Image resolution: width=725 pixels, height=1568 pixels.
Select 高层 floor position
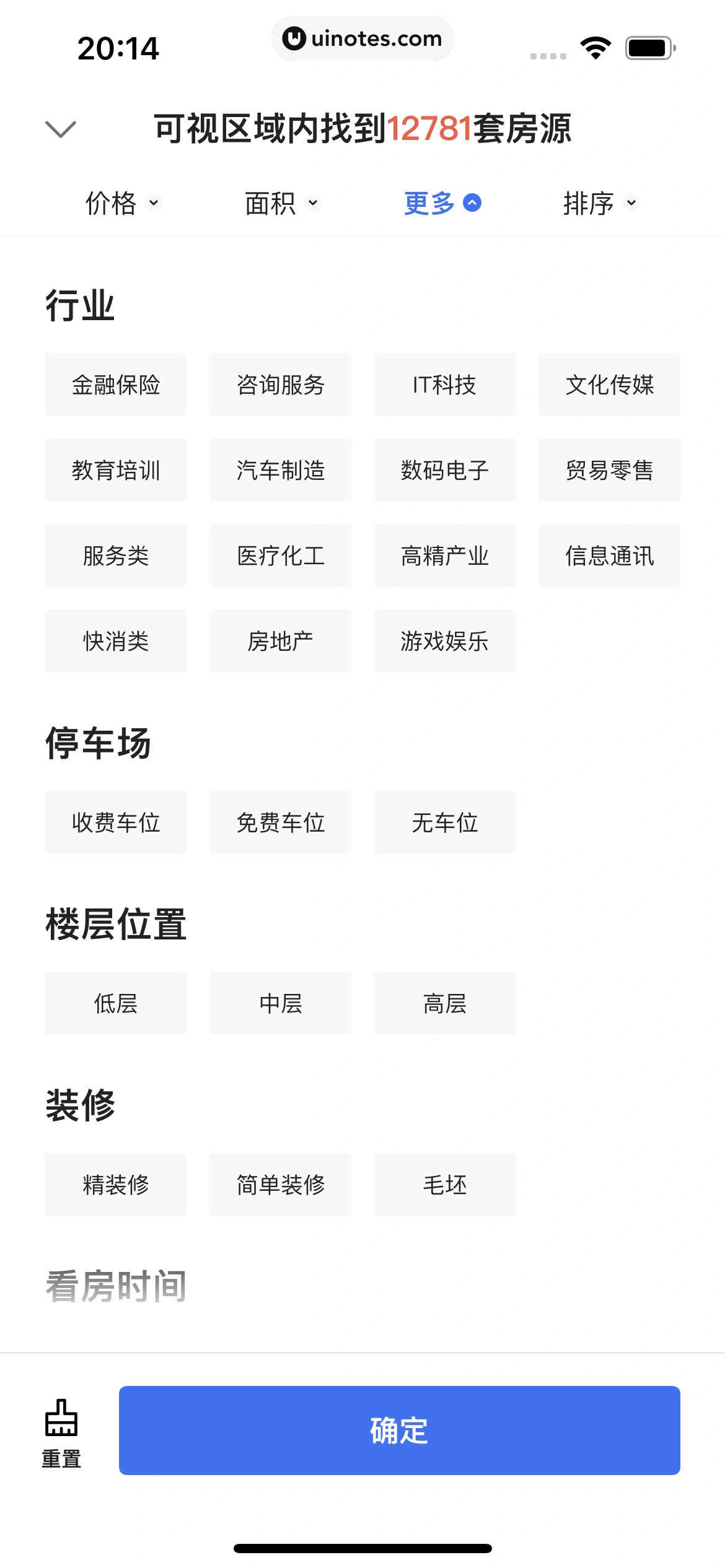click(x=444, y=1003)
